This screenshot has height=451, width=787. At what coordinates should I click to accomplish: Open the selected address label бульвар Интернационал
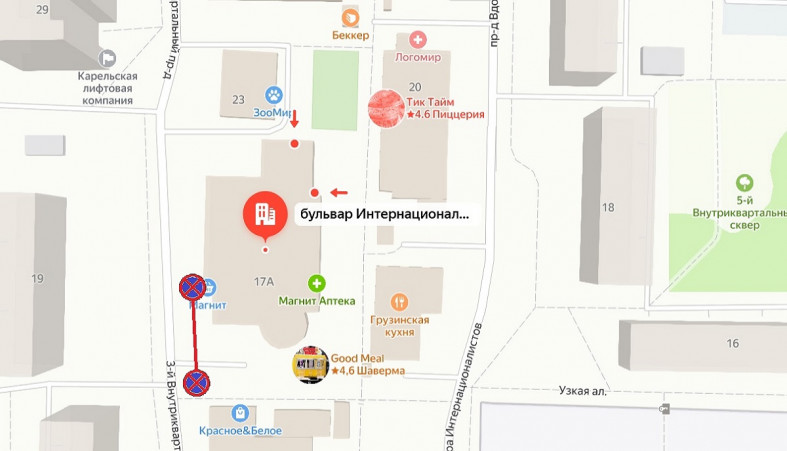[x=384, y=214]
